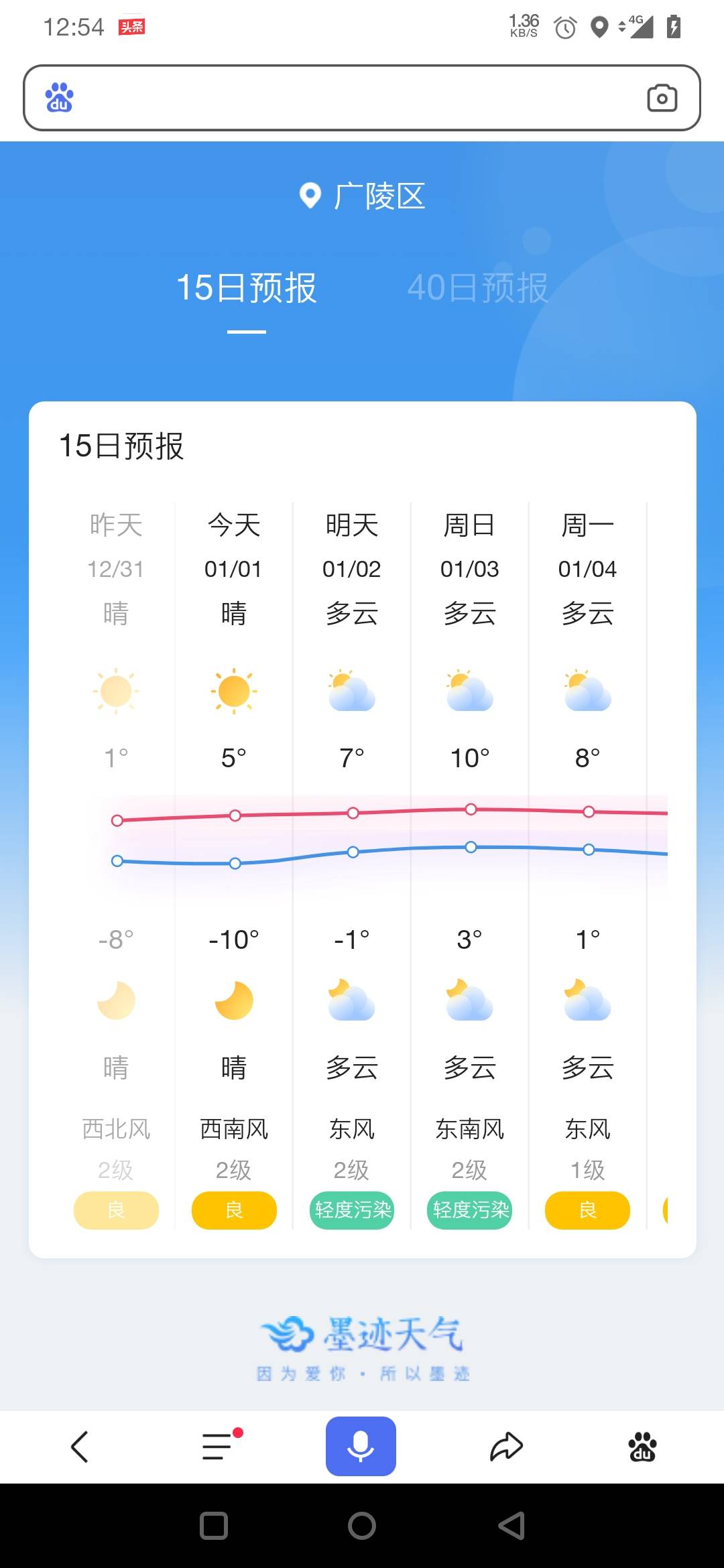This screenshot has height=1568, width=724.
Task: Open camera search in the search bar
Action: pos(662,98)
